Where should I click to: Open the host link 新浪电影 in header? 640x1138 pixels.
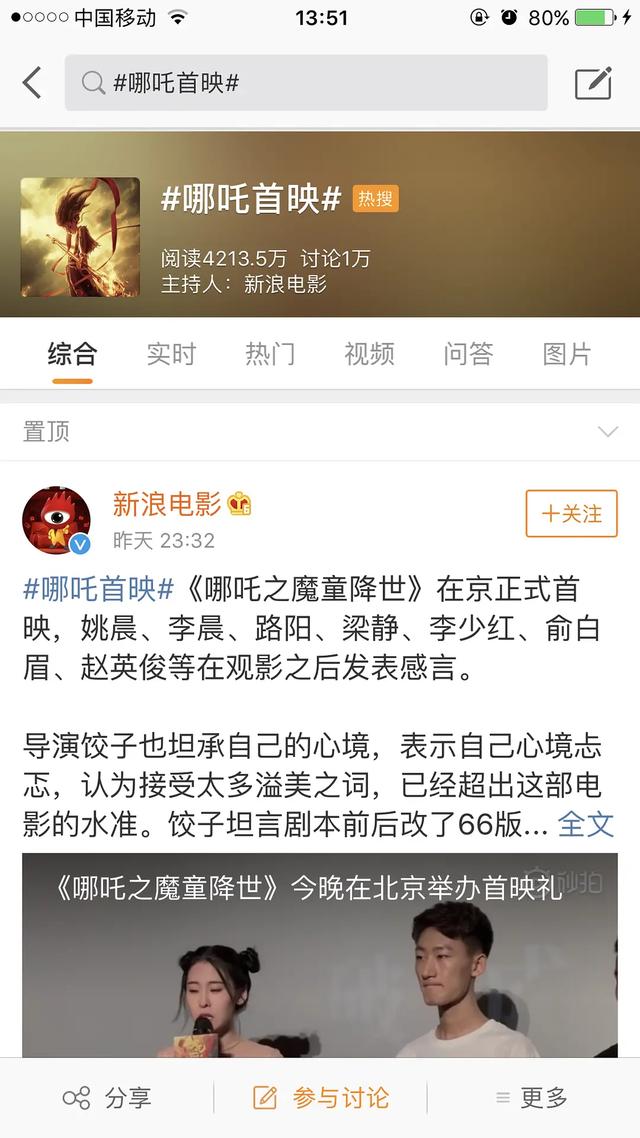pos(285,284)
